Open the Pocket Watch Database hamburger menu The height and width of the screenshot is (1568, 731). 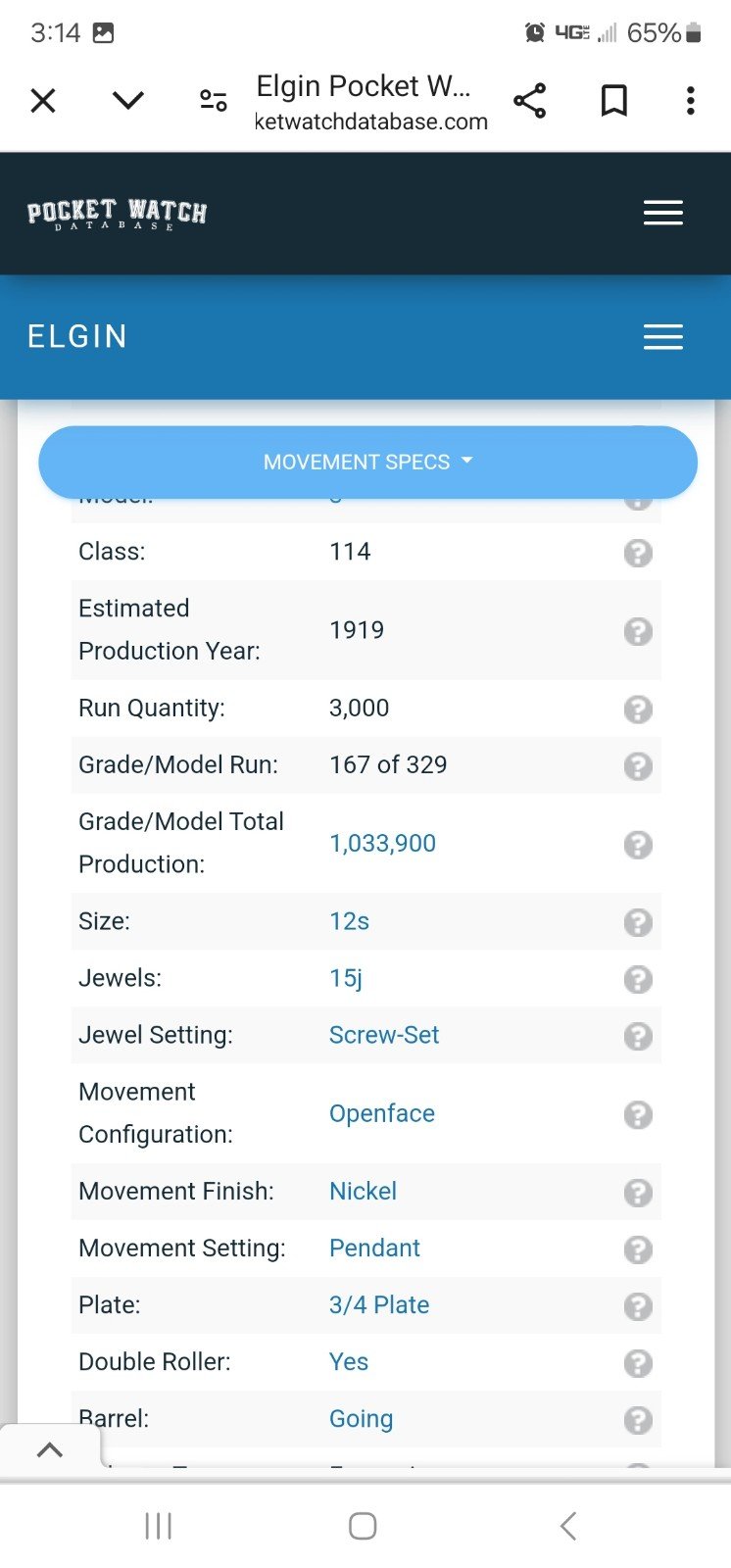(x=663, y=213)
